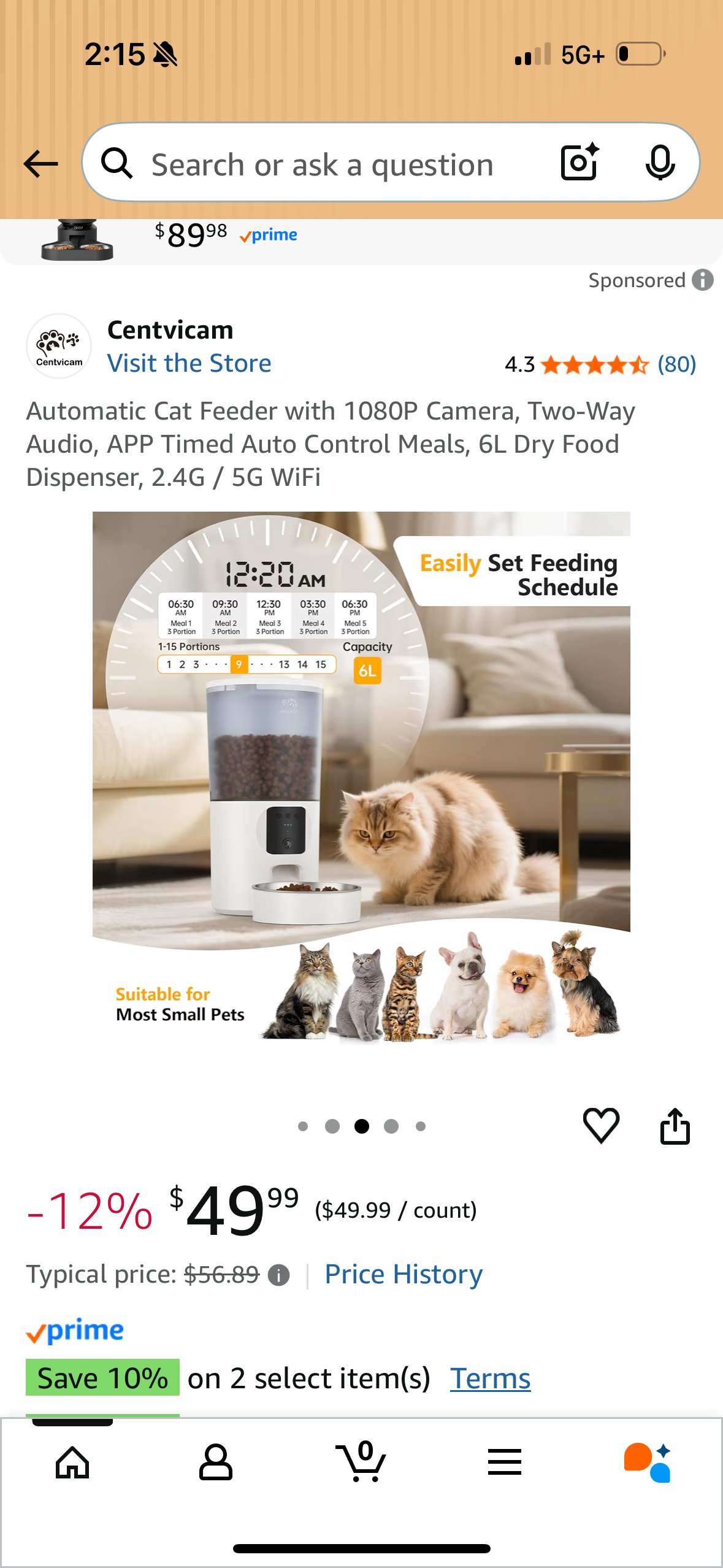Go to the Home tab
The height and width of the screenshot is (1568, 723).
72,1462
